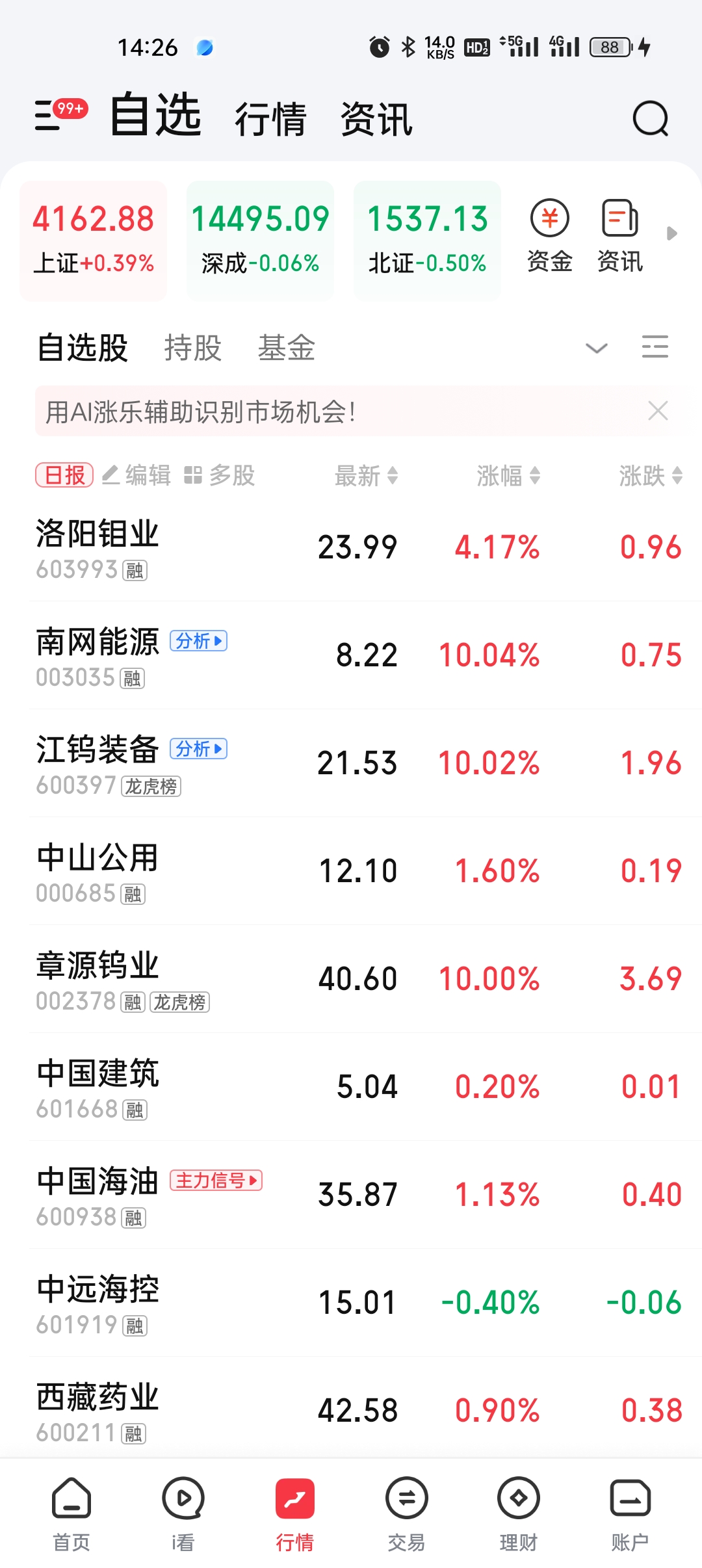Open the 资金 shortcut
This screenshot has height=1568, width=702.
pyautogui.click(x=550, y=235)
